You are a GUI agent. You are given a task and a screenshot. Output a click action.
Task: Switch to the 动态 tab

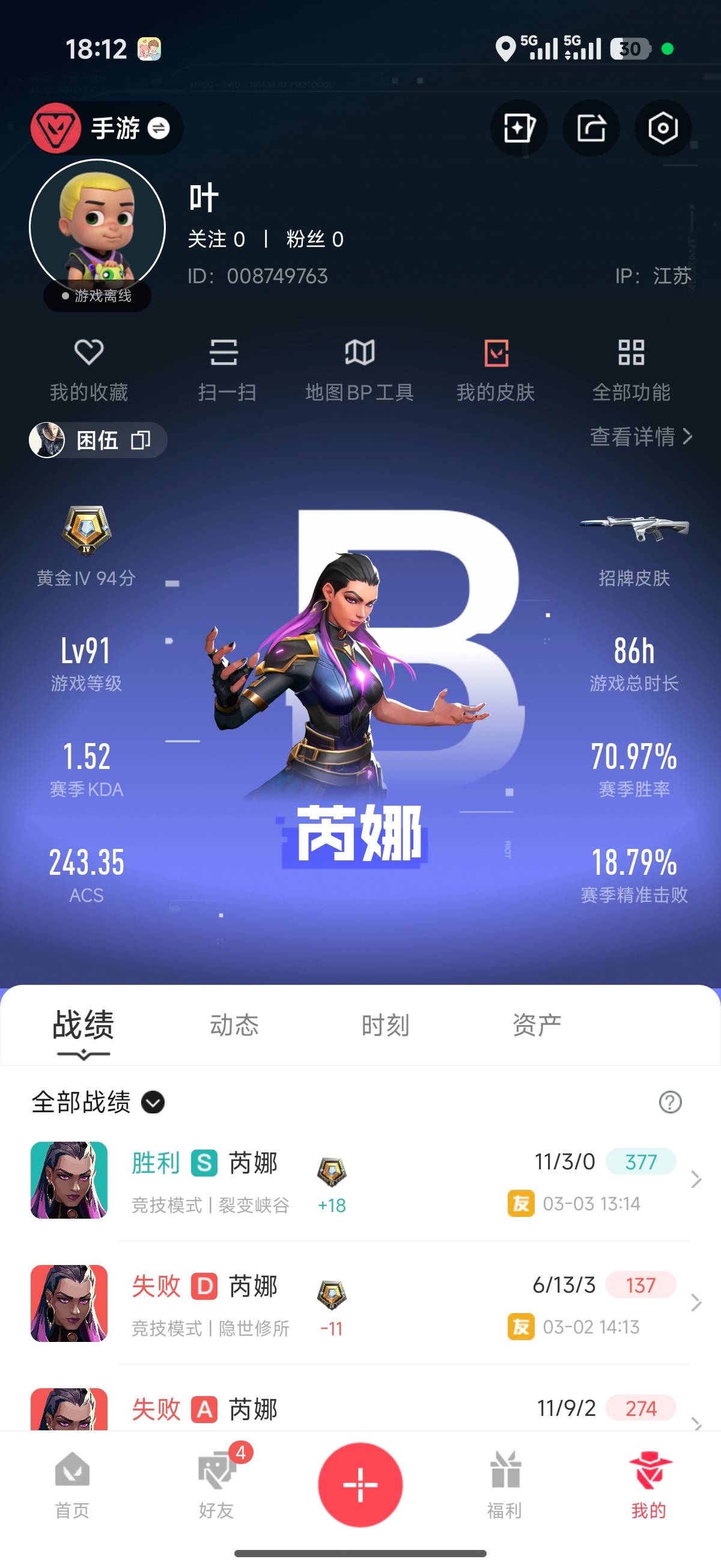click(234, 1025)
